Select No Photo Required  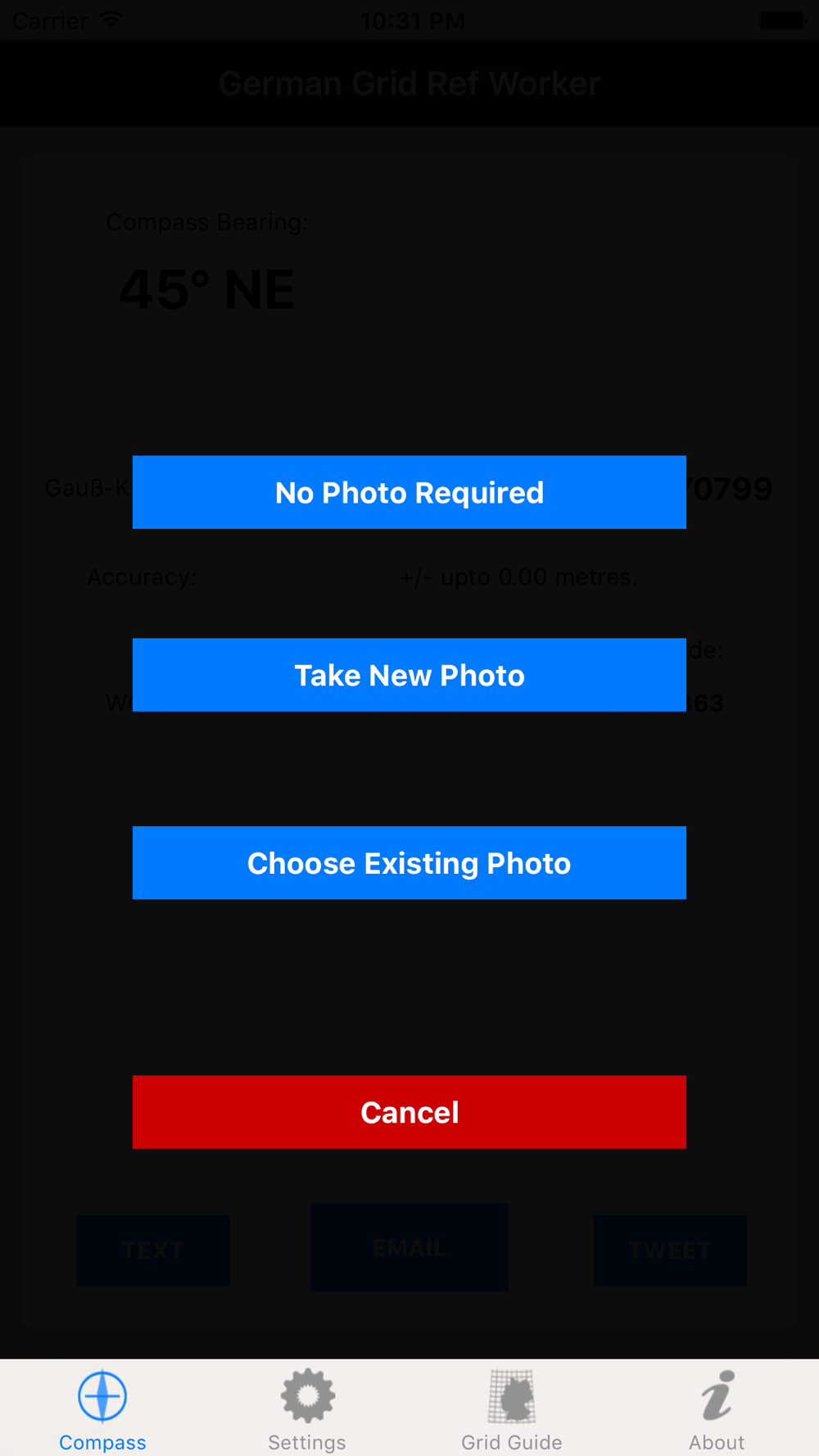(x=409, y=492)
